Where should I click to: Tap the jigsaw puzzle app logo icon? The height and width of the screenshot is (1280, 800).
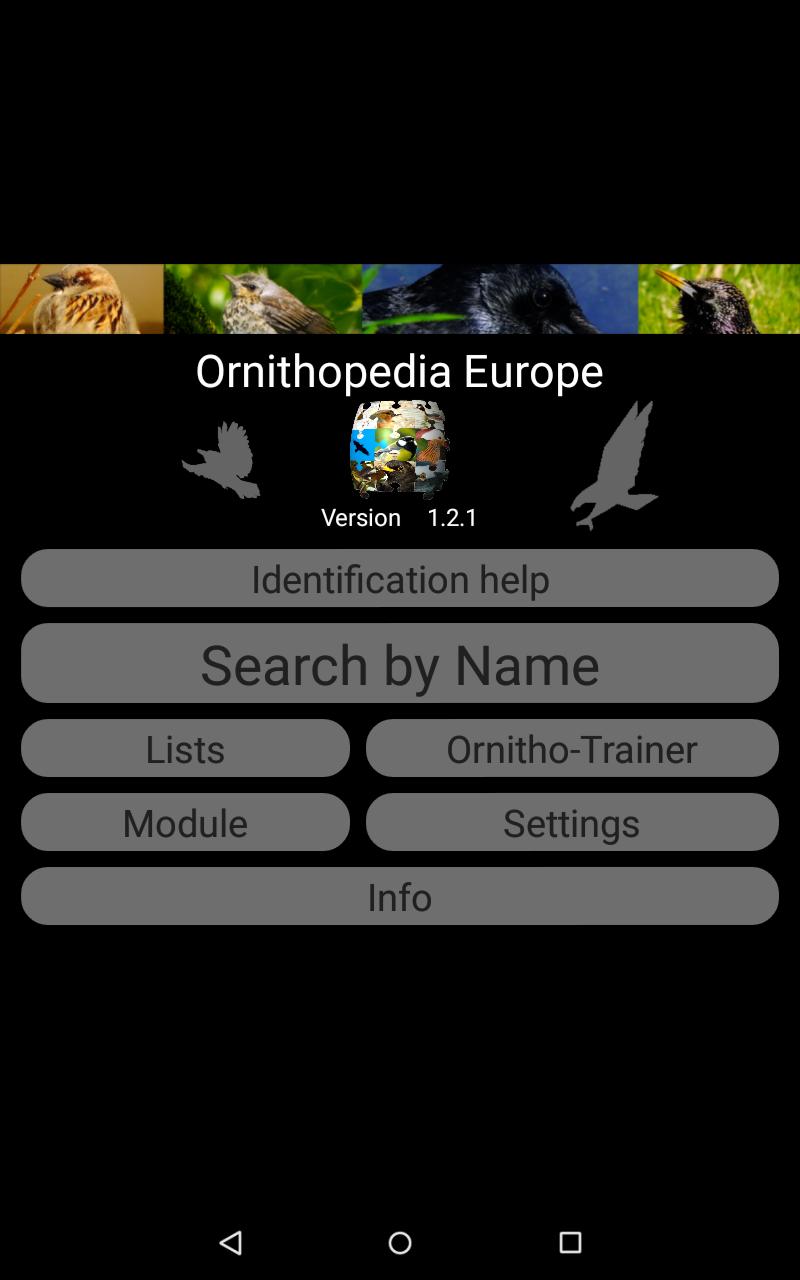pyautogui.click(x=399, y=450)
